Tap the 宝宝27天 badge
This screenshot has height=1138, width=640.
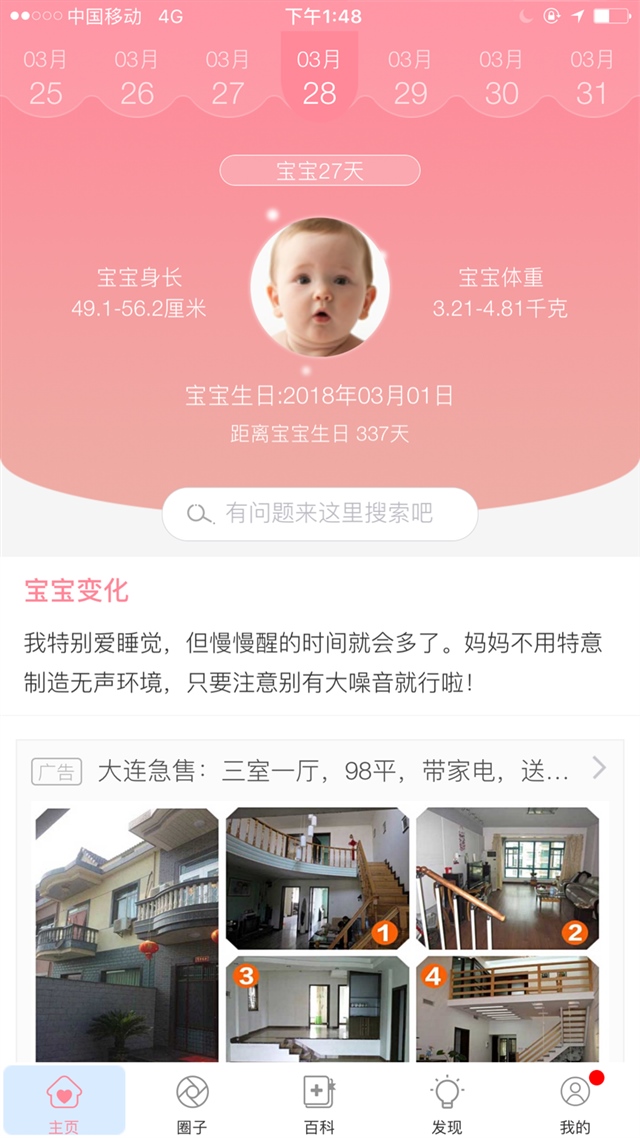click(320, 171)
